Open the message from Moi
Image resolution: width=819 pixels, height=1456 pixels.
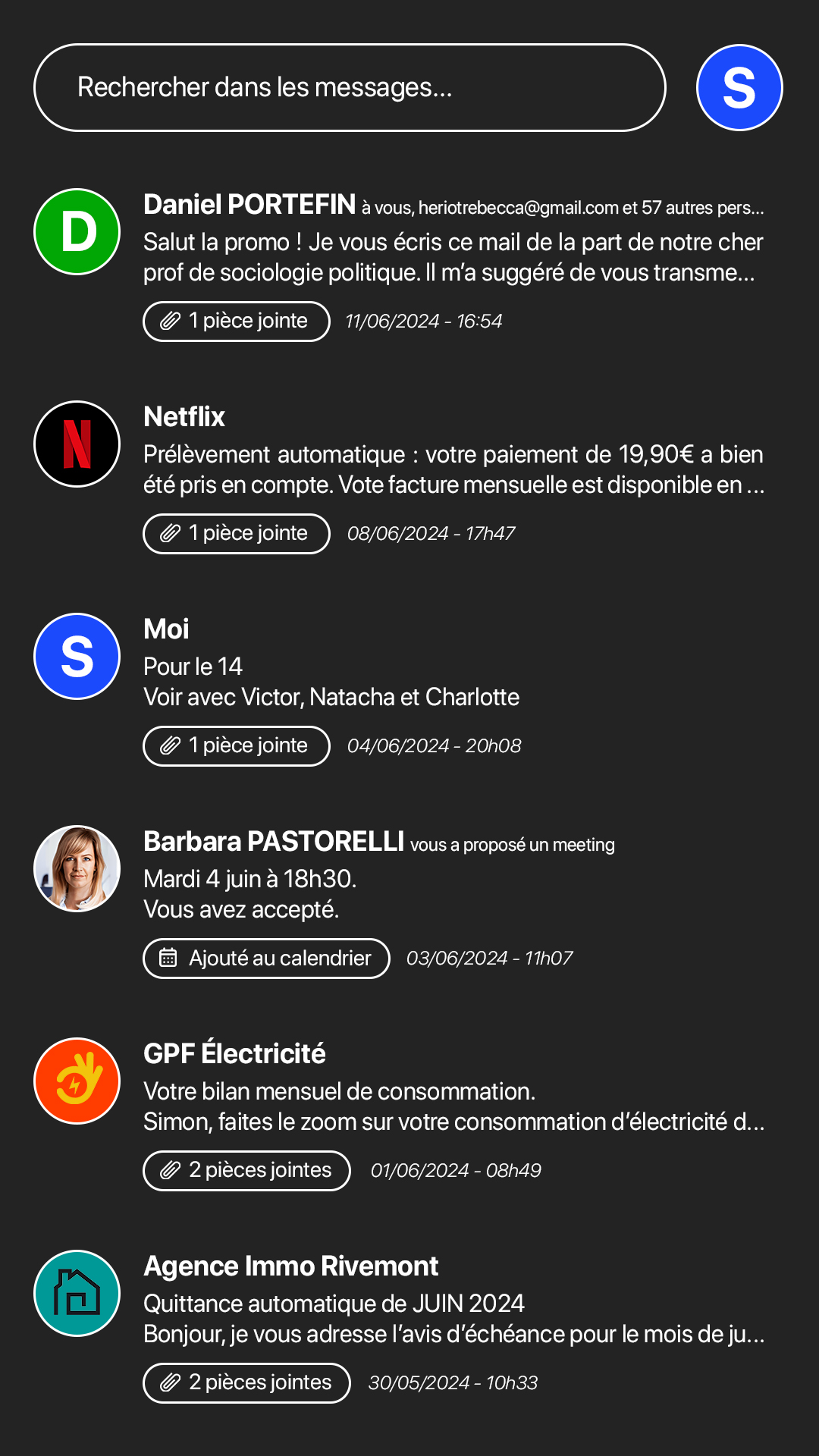[409, 690]
